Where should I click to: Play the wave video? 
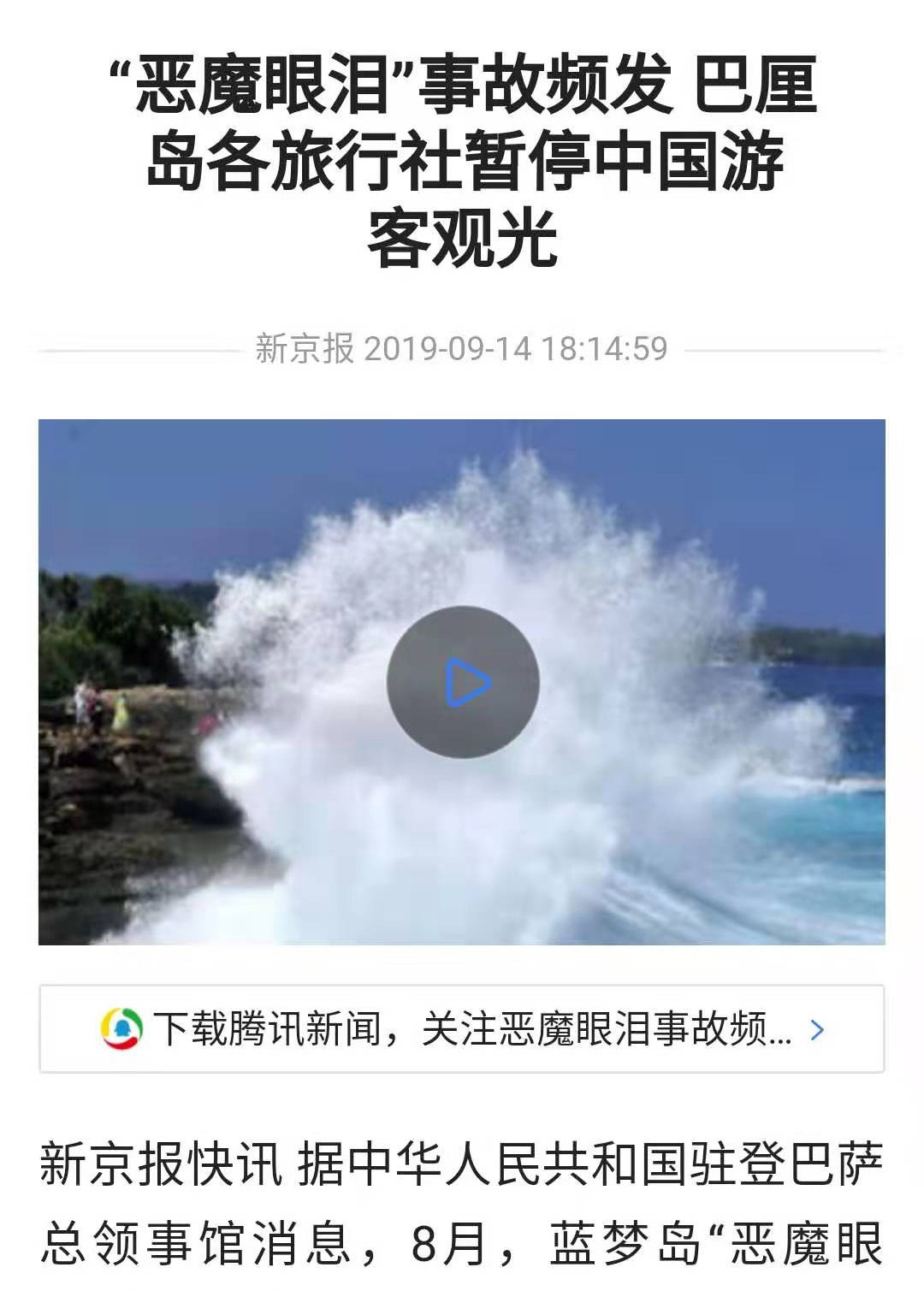(463, 682)
